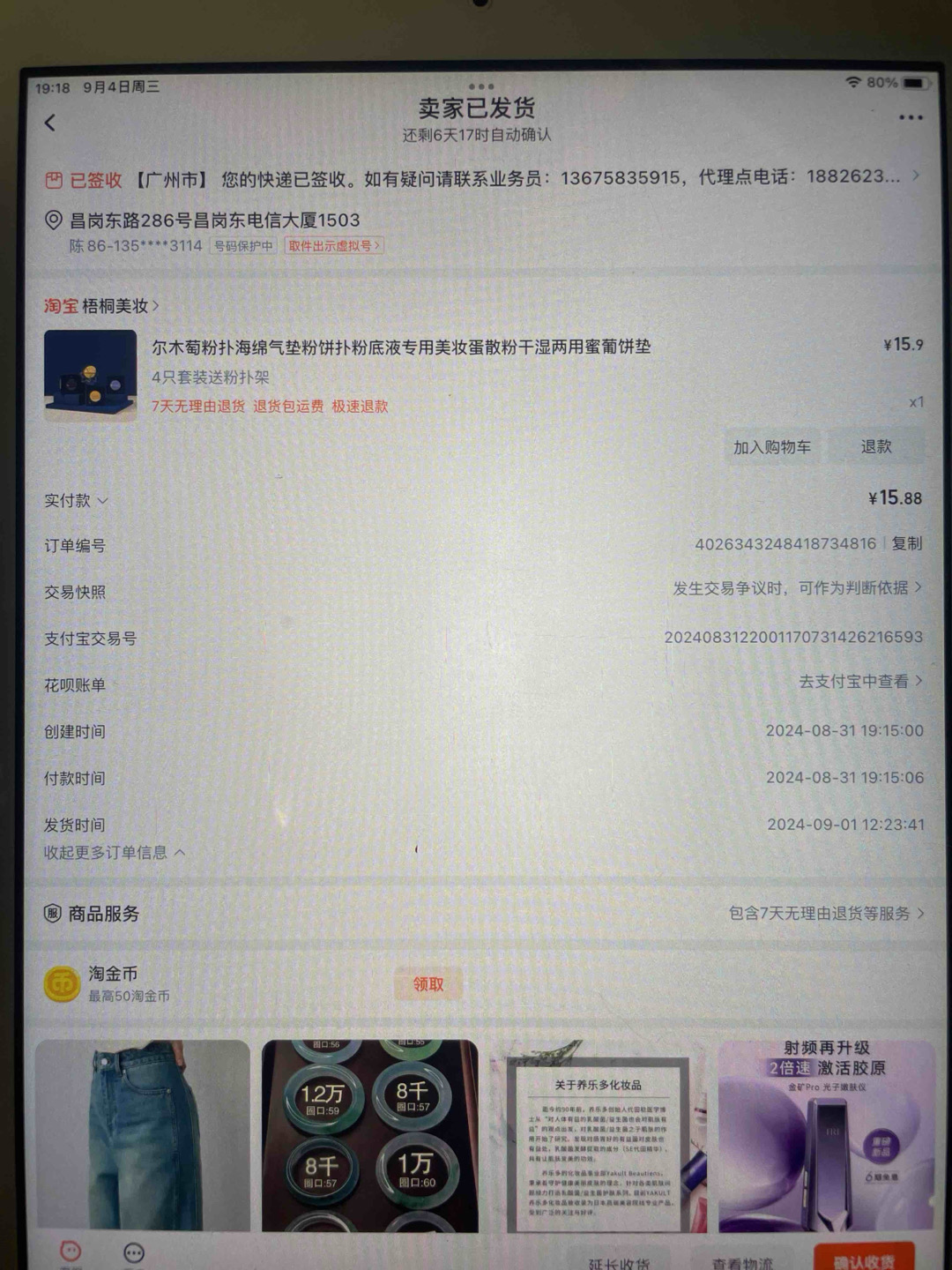
Task: Claim 淘金币 with the 领取 button
Action: pyautogui.click(x=428, y=984)
